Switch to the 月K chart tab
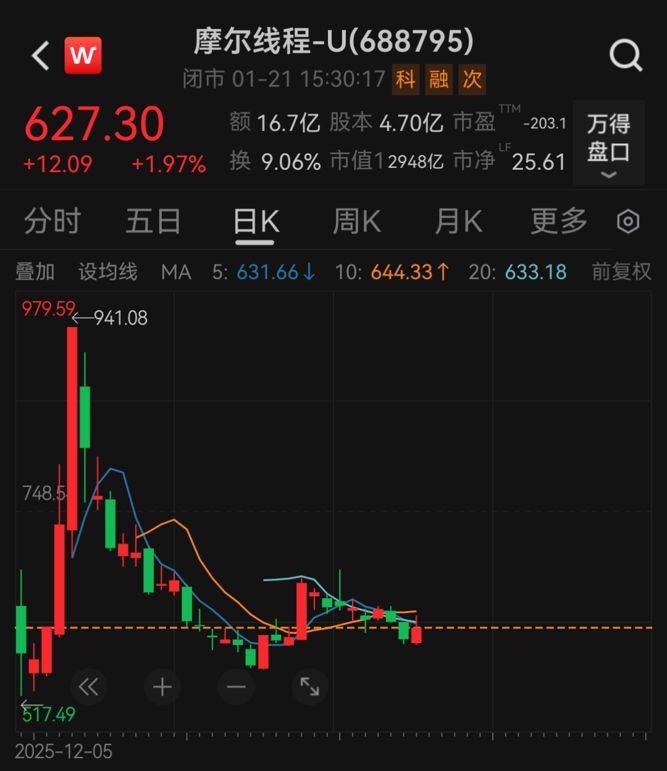 (x=458, y=221)
